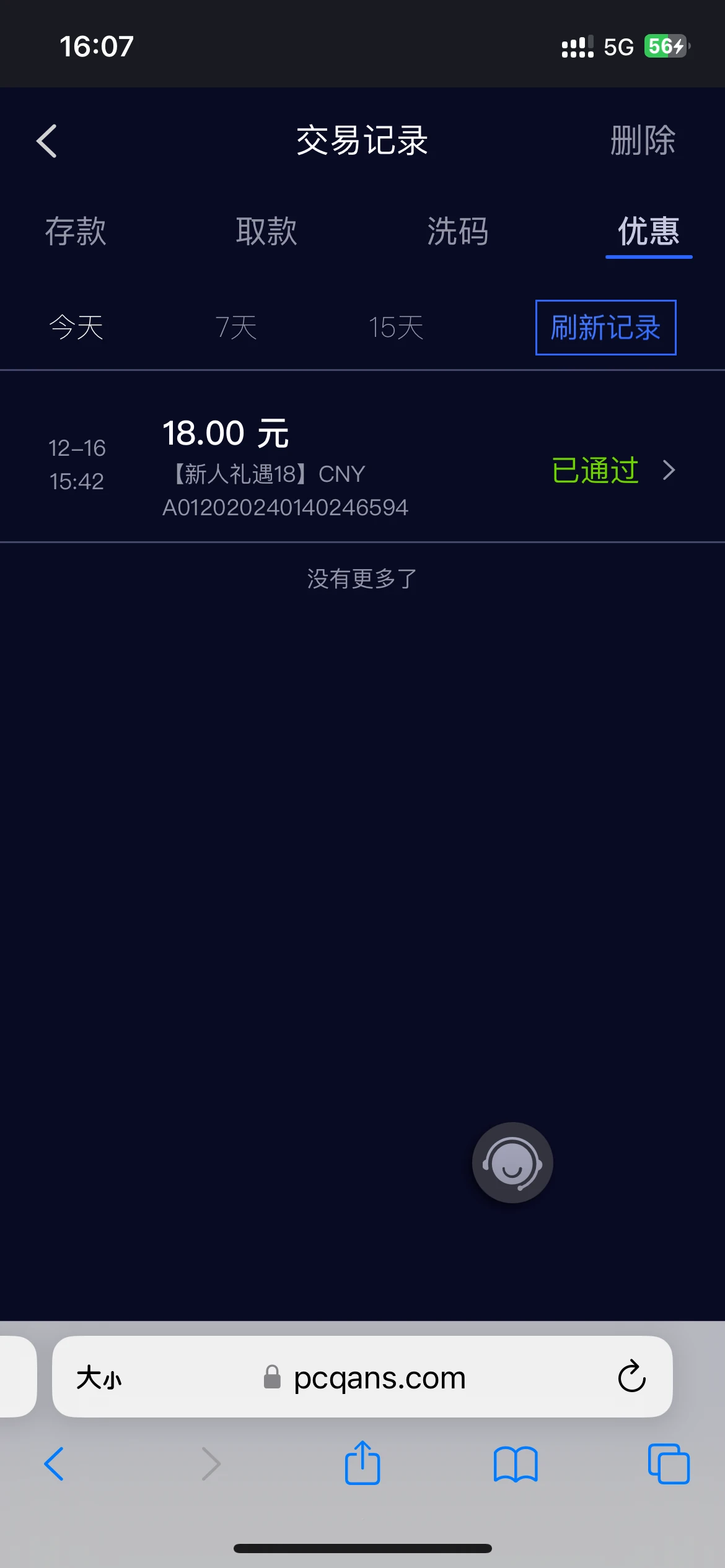
Task: Tap the back chevron beside 交易记录
Action: click(x=46, y=141)
